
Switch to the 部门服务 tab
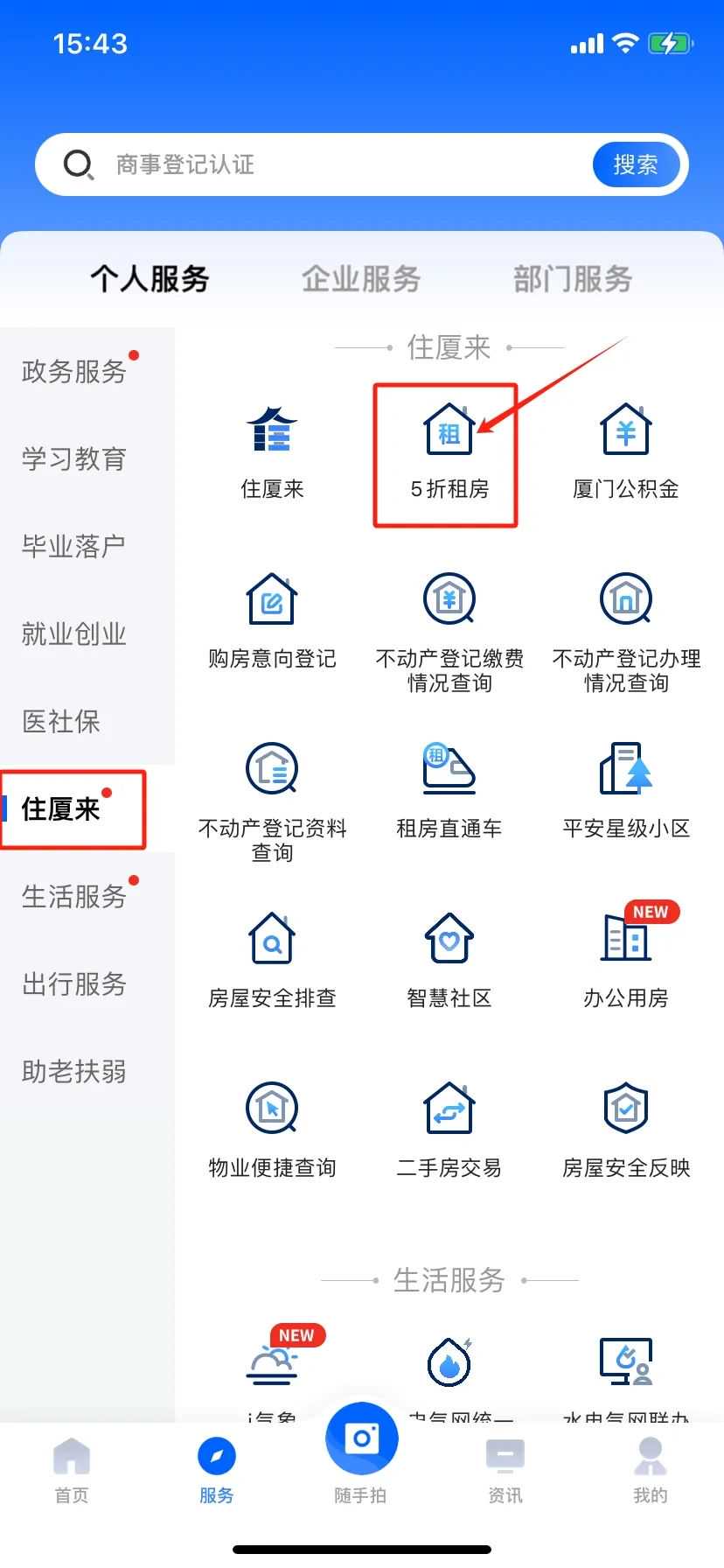pyautogui.click(x=573, y=279)
